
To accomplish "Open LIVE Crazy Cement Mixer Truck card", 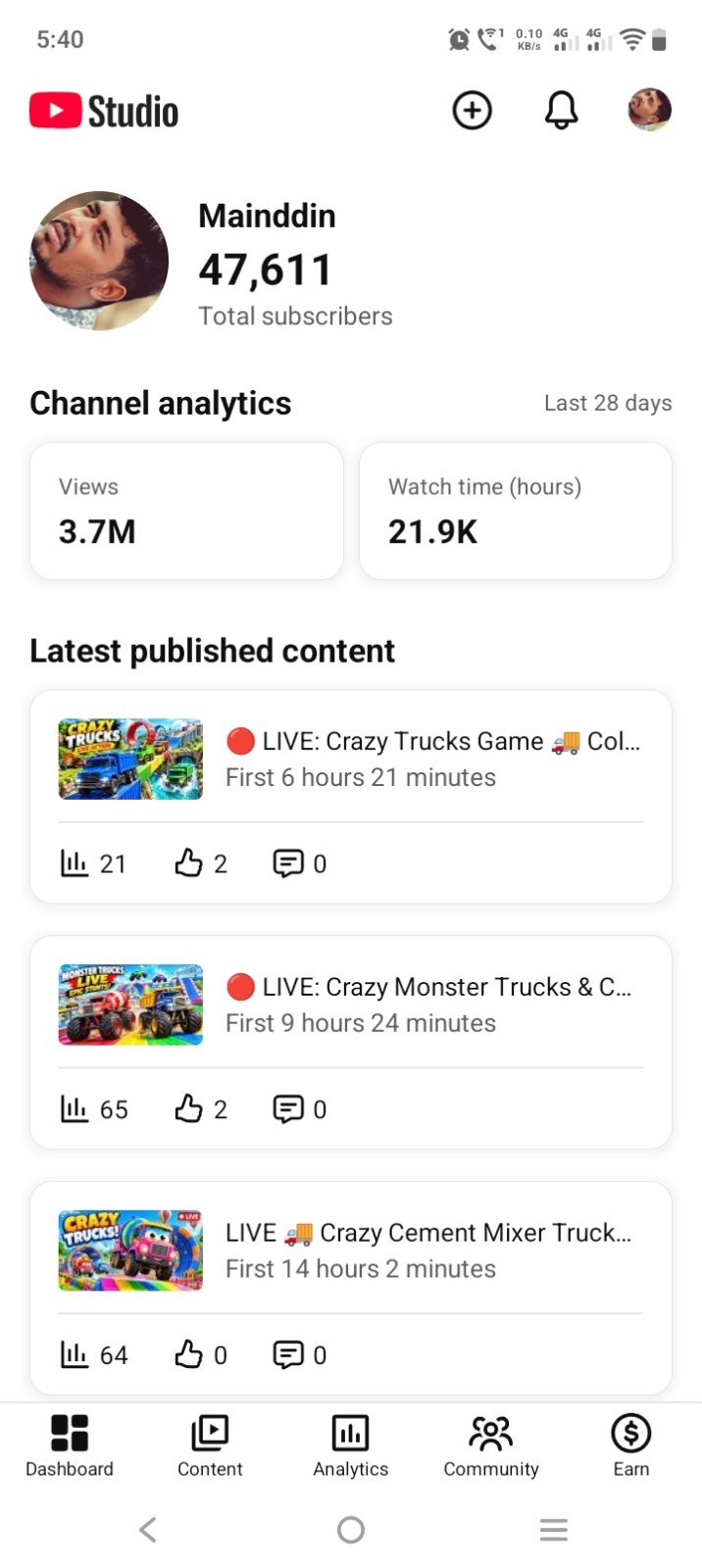I will click(351, 1288).
